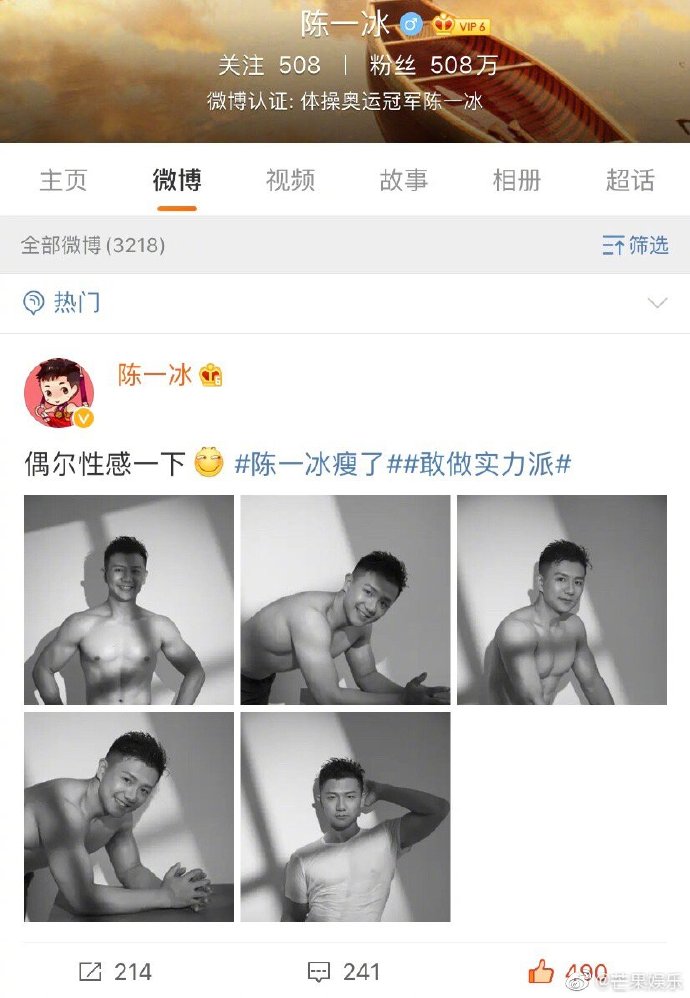Screen dimensions: 690x998
Task: Expand the 热门 section chevron
Action: 657,303
